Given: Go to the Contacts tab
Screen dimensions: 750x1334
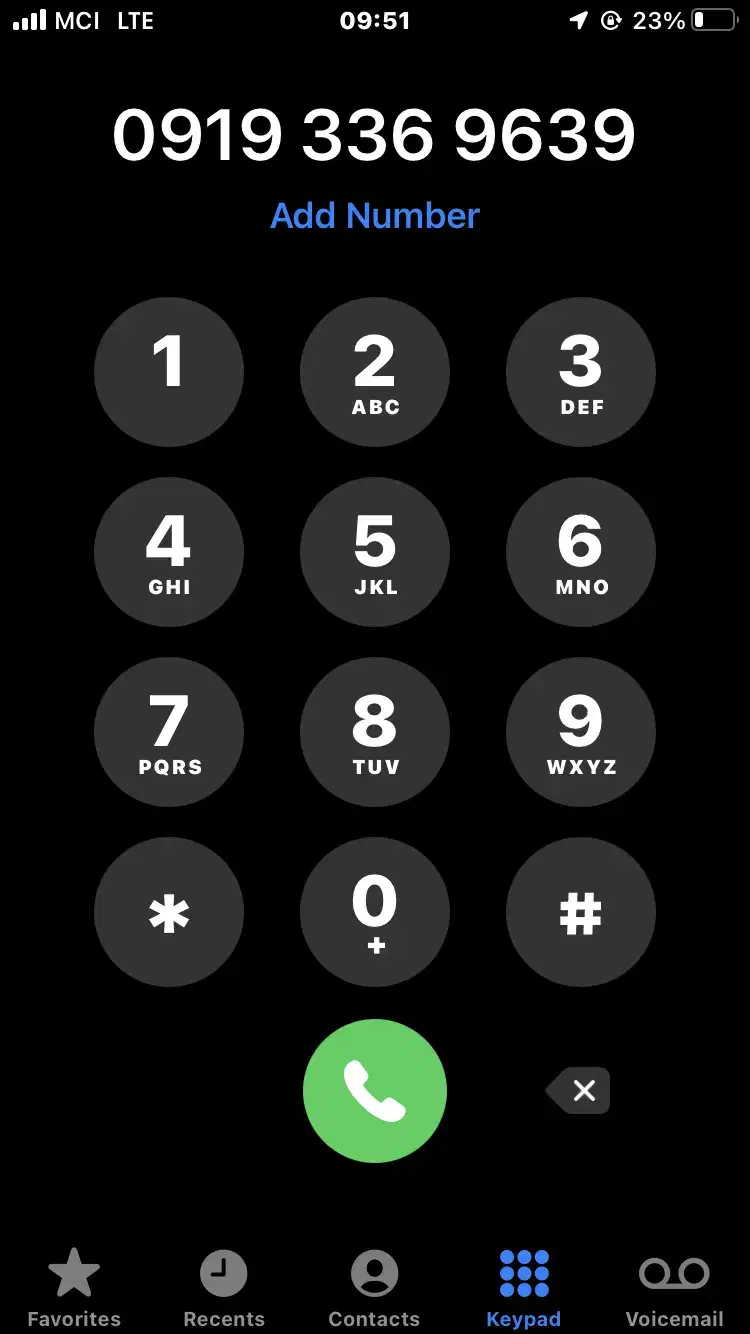Looking at the screenshot, I should (x=374, y=1288).
